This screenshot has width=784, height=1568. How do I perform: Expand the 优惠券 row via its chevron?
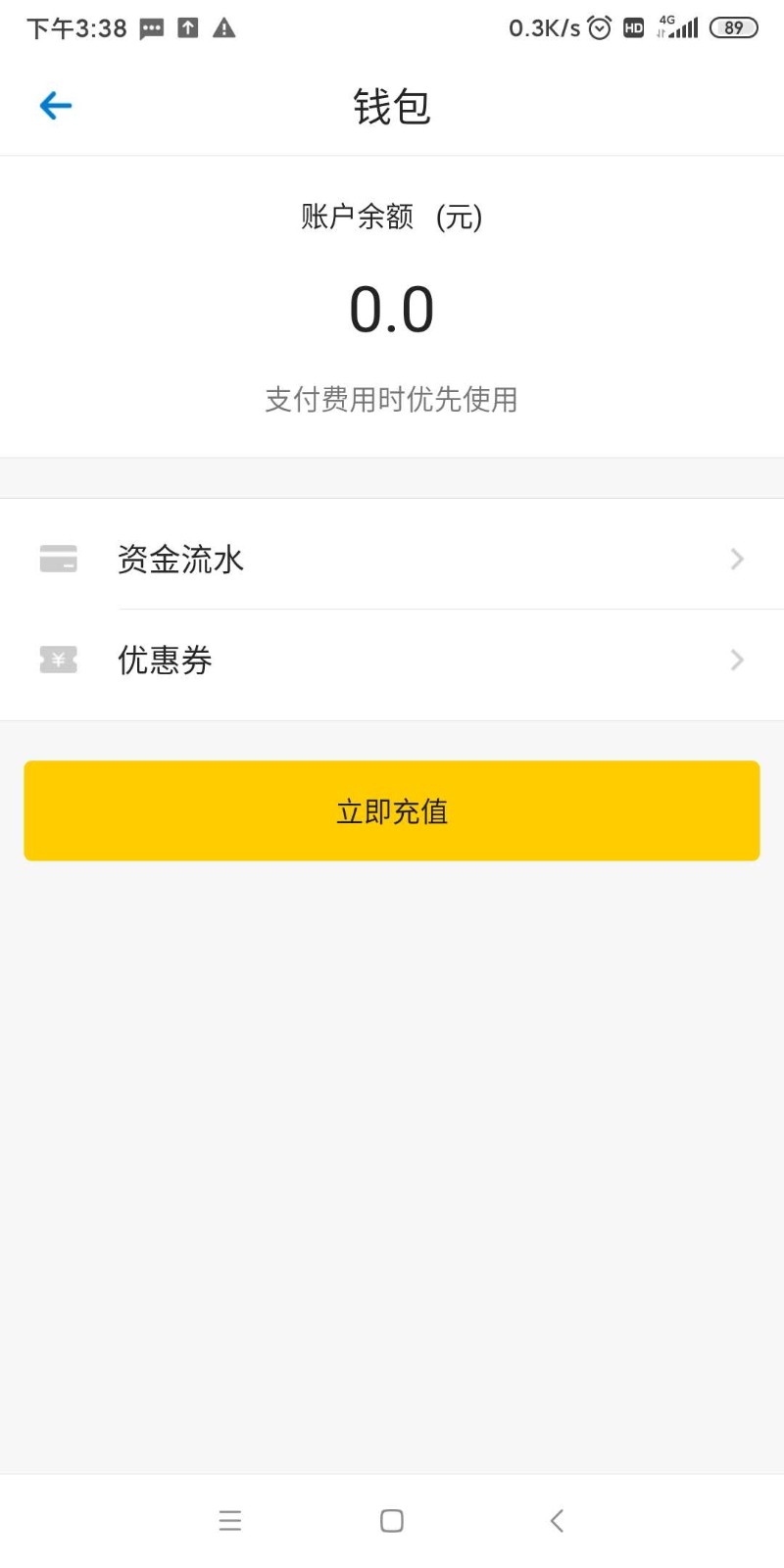pos(736,660)
